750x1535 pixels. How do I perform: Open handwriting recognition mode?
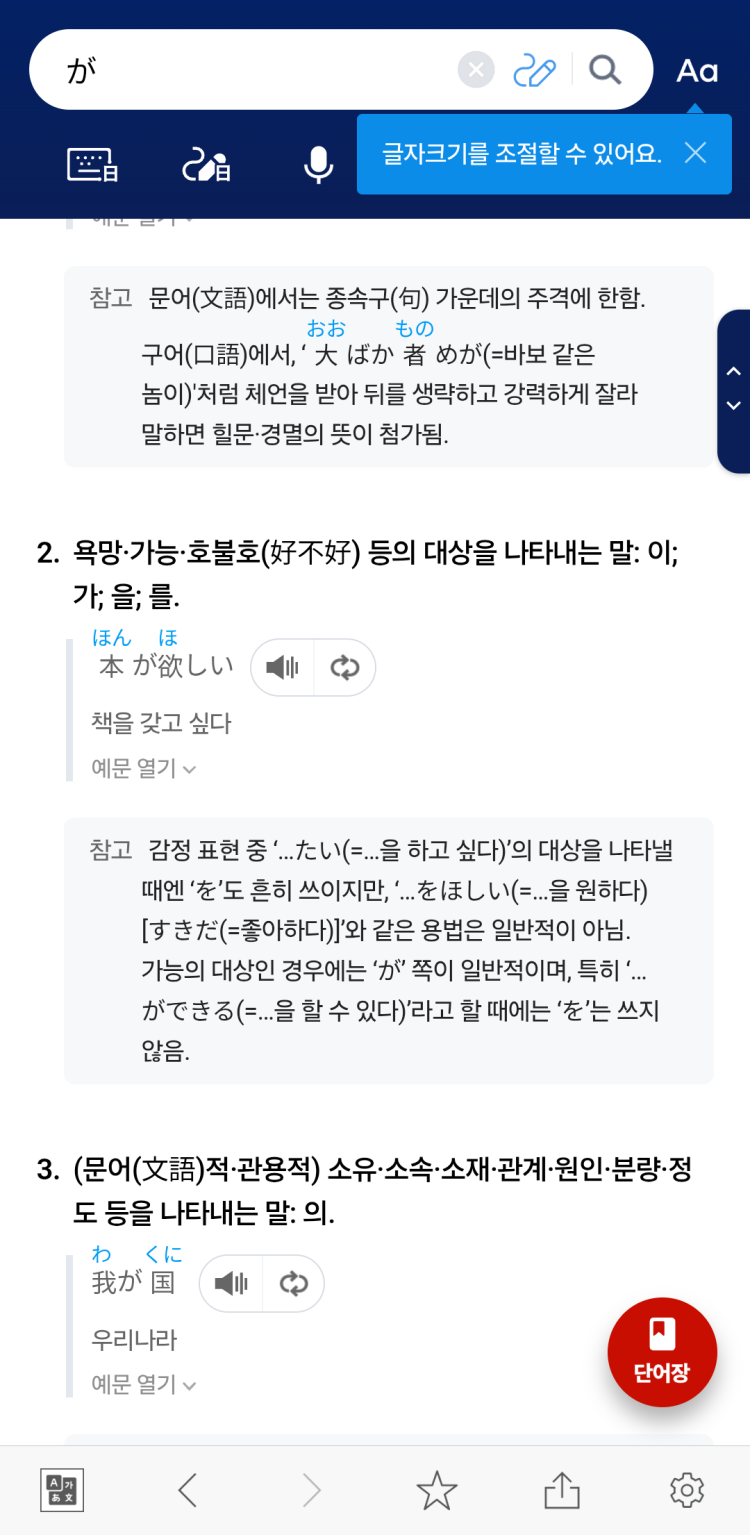206,165
